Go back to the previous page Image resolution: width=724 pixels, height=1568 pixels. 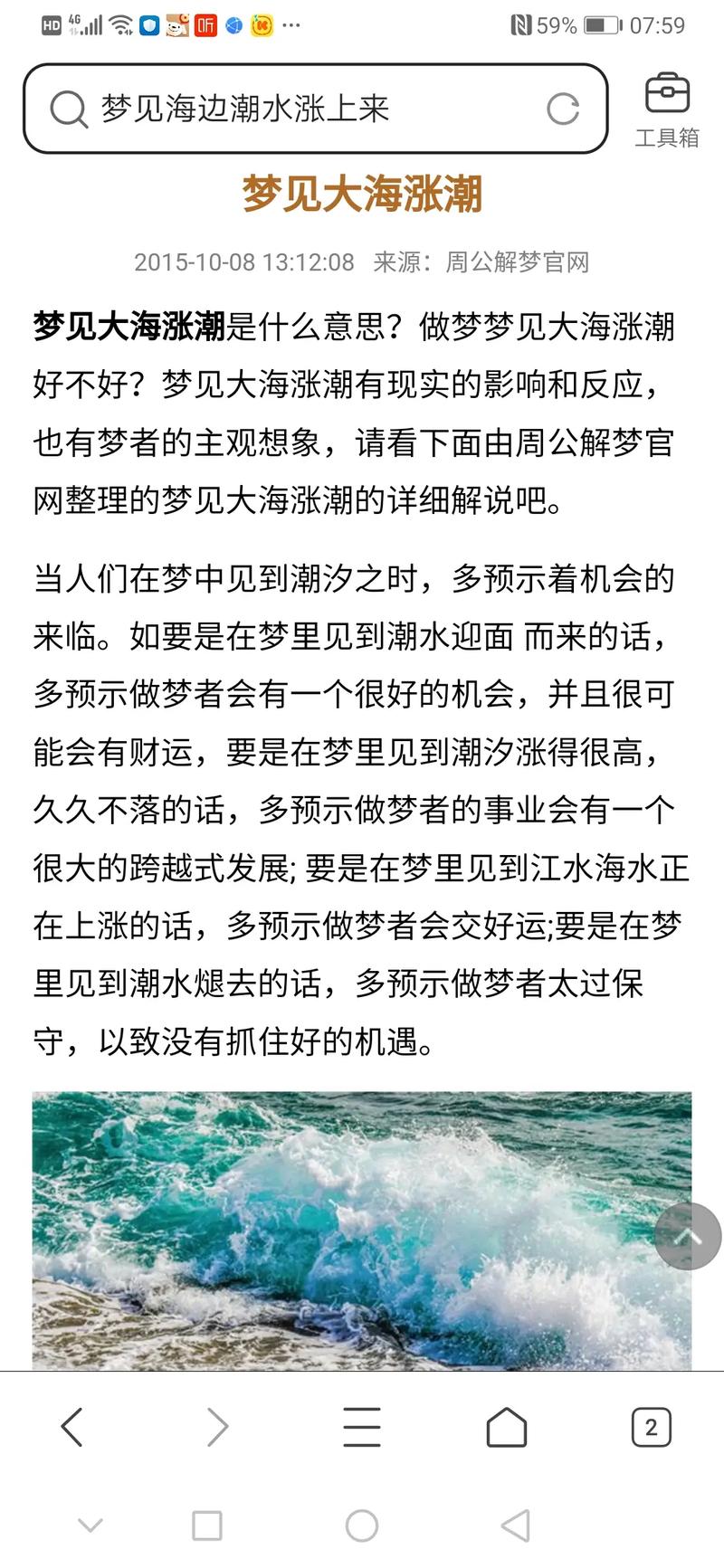72,1427
